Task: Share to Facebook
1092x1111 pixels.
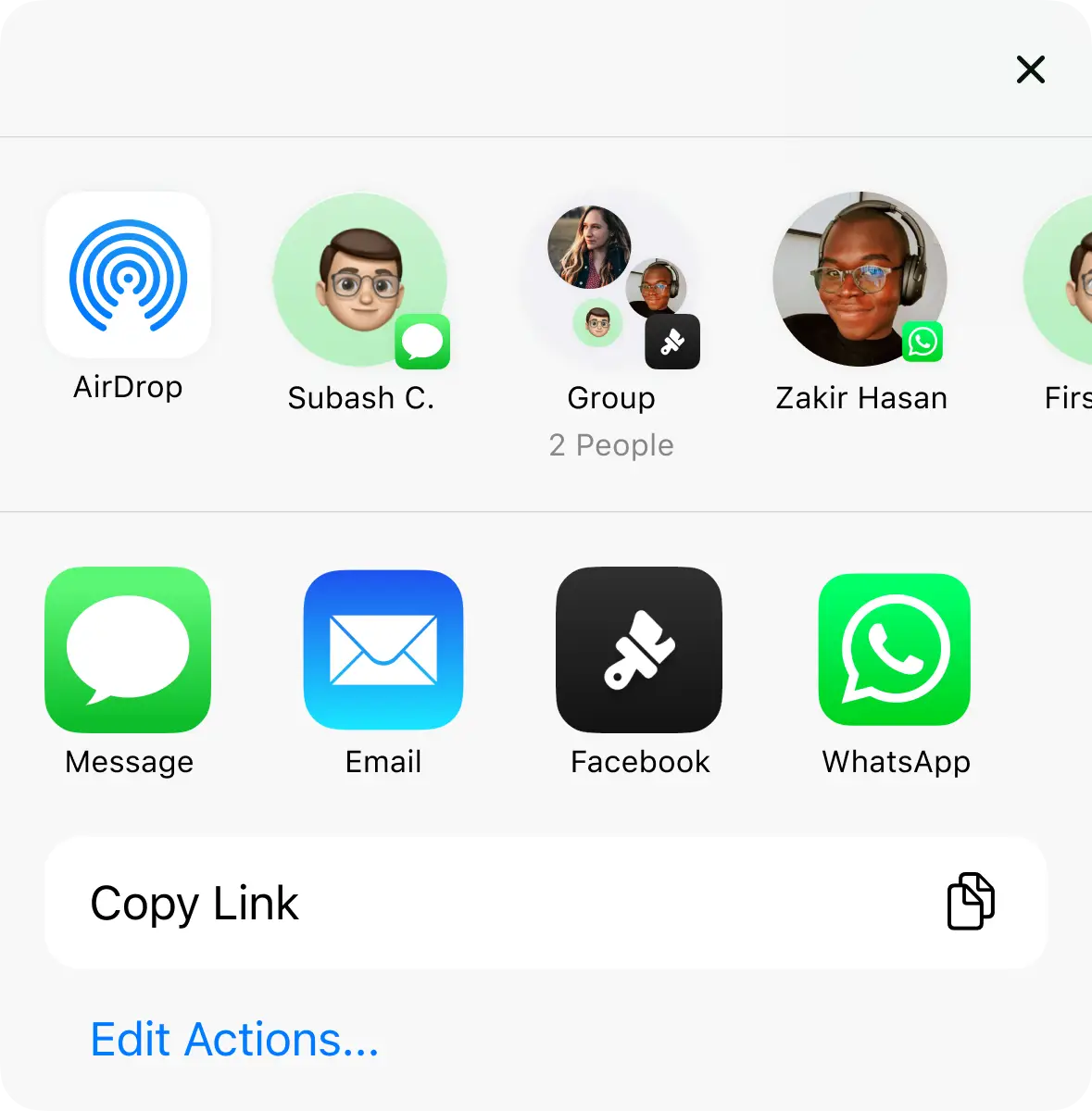Action: tap(639, 650)
